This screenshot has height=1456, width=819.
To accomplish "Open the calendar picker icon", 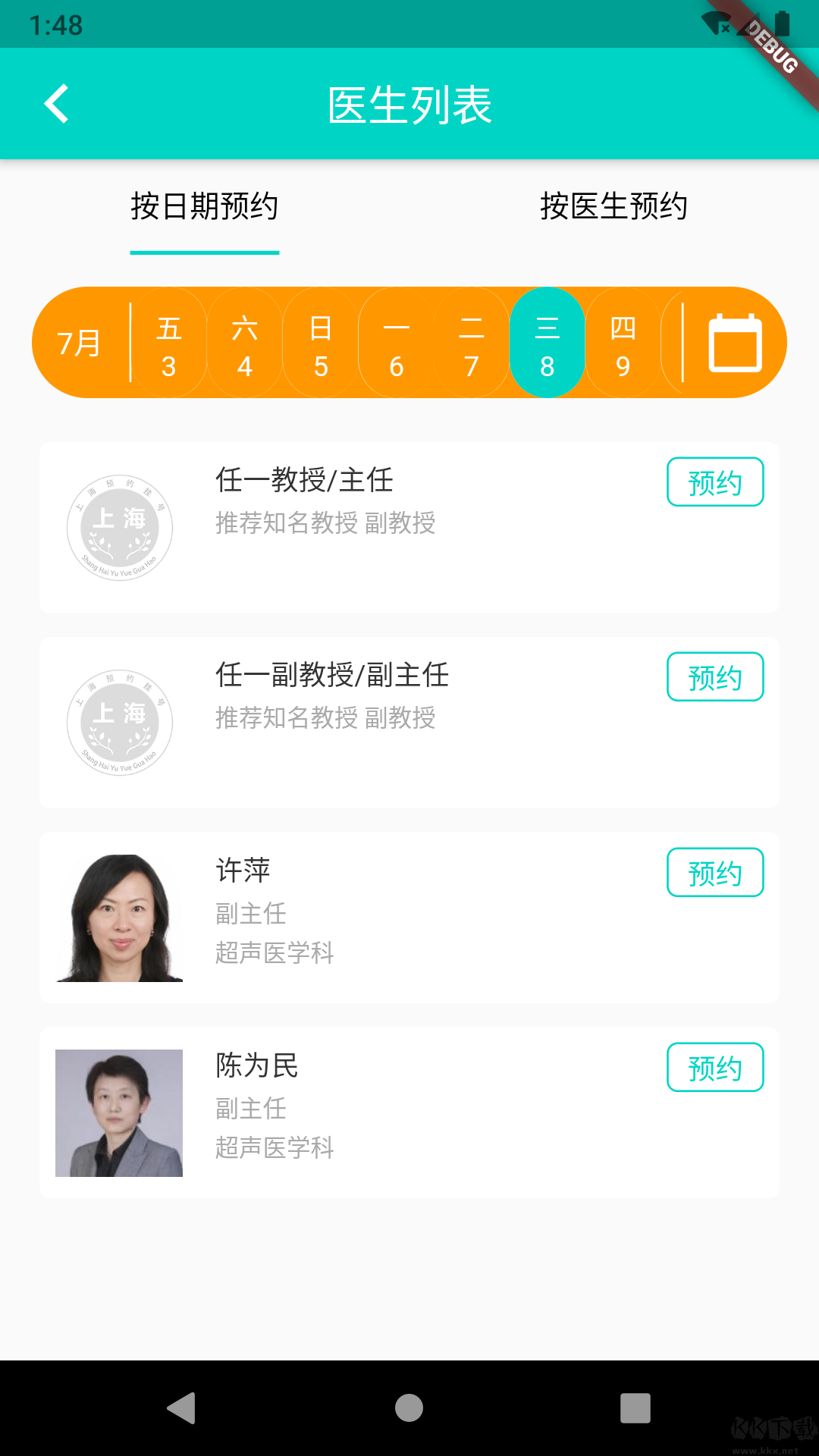I will (x=733, y=343).
